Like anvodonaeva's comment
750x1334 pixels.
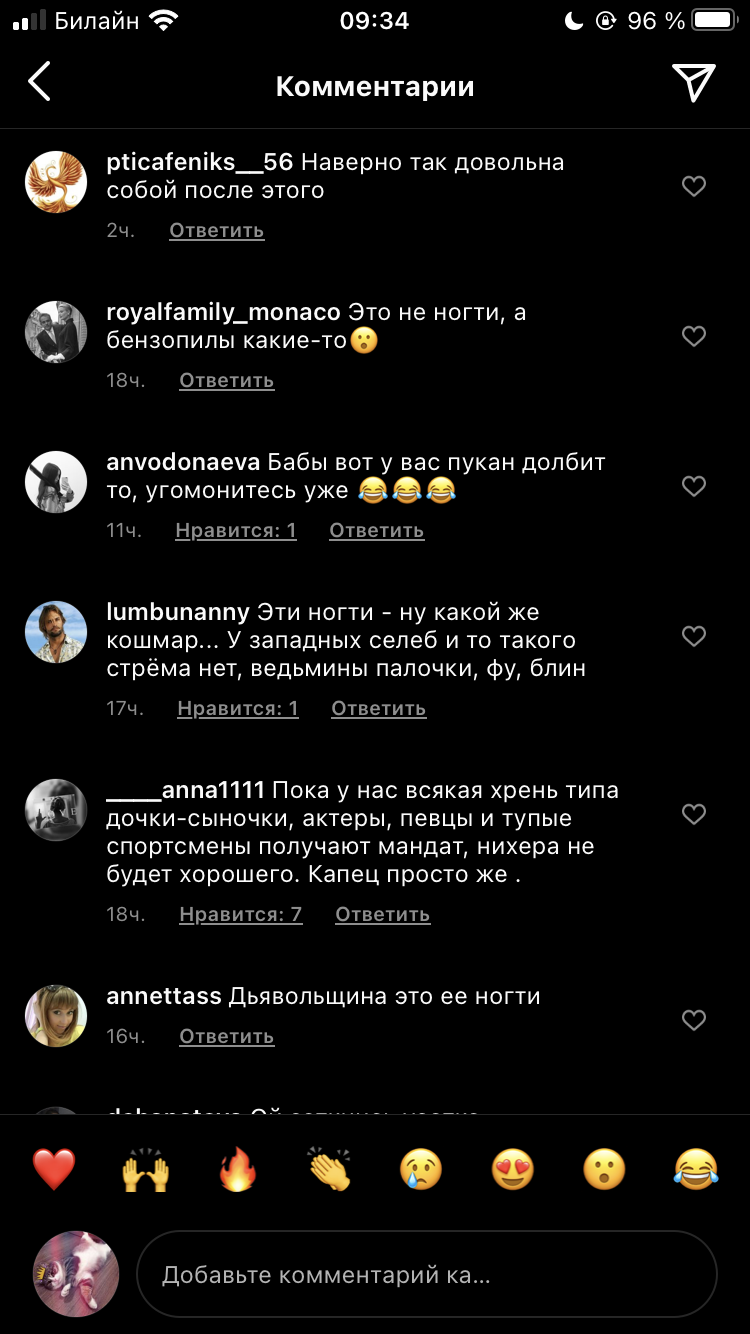pyautogui.click(x=693, y=486)
